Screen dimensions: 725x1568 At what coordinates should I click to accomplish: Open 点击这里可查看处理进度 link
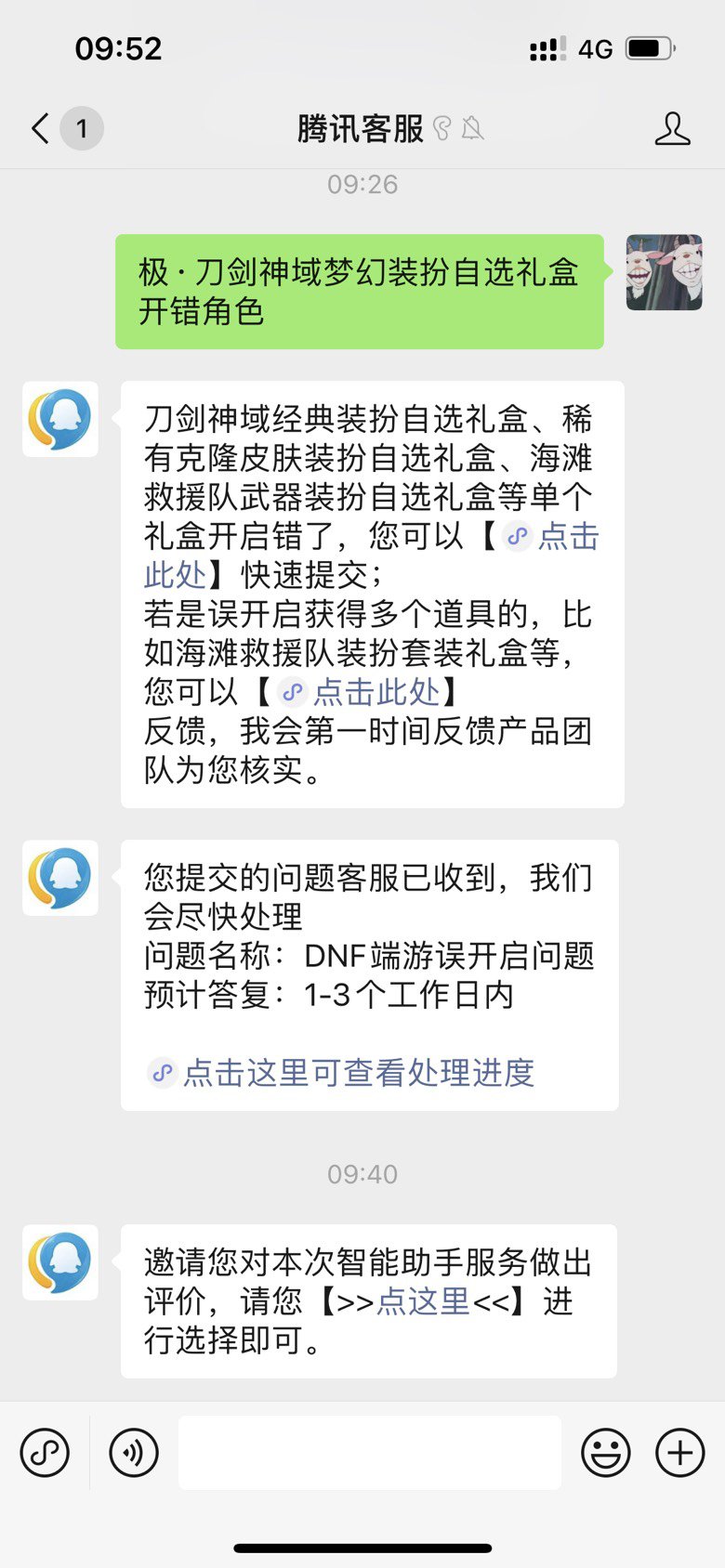341,1073
